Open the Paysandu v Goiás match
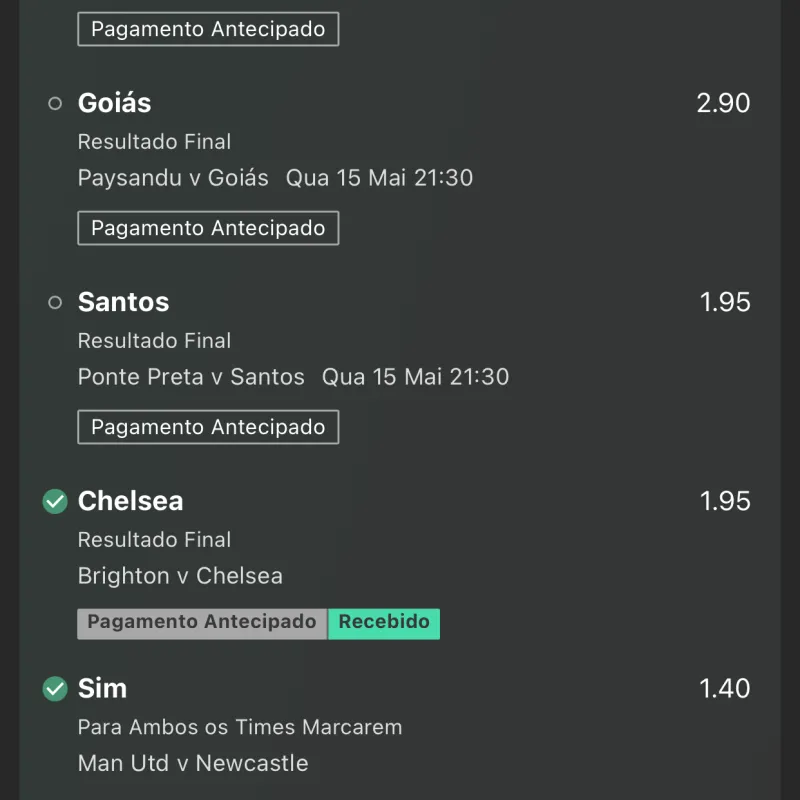The height and width of the screenshot is (800, 800). pyautogui.click(x=173, y=178)
